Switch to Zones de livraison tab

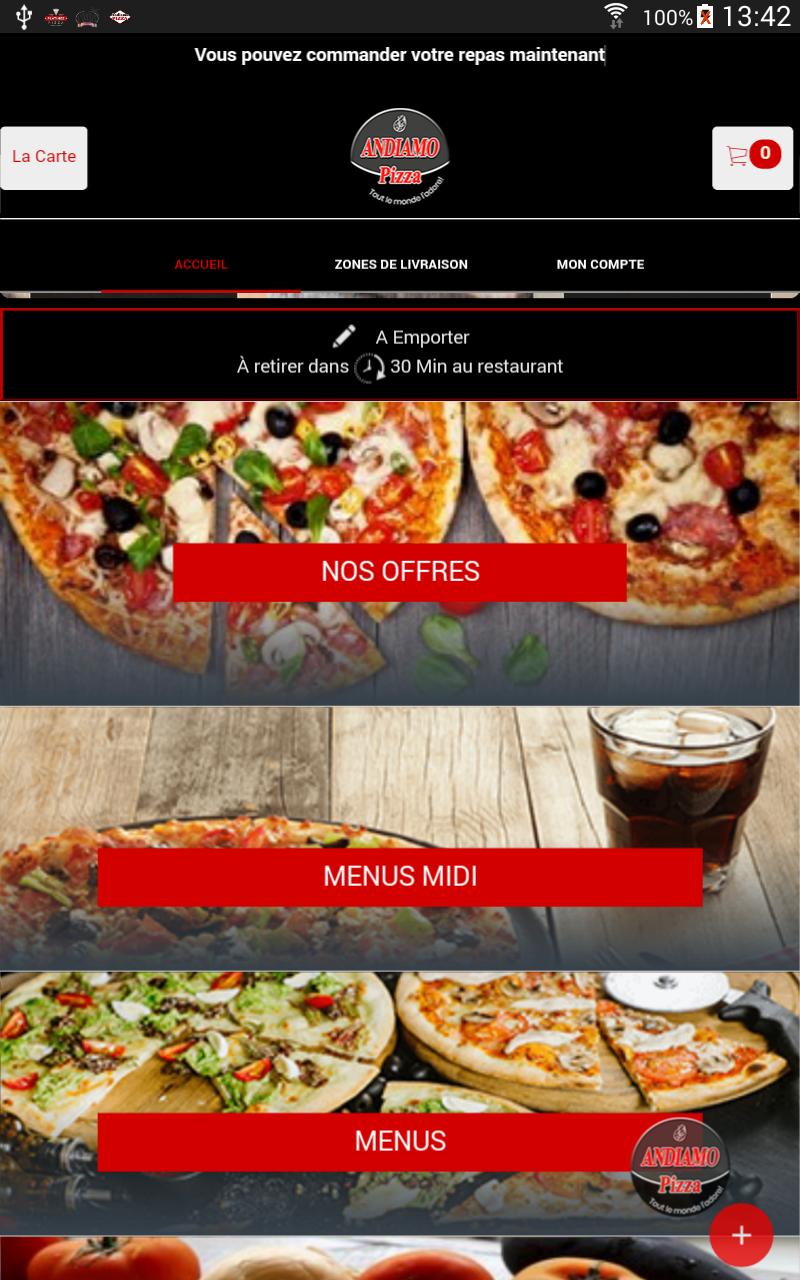[x=401, y=264]
